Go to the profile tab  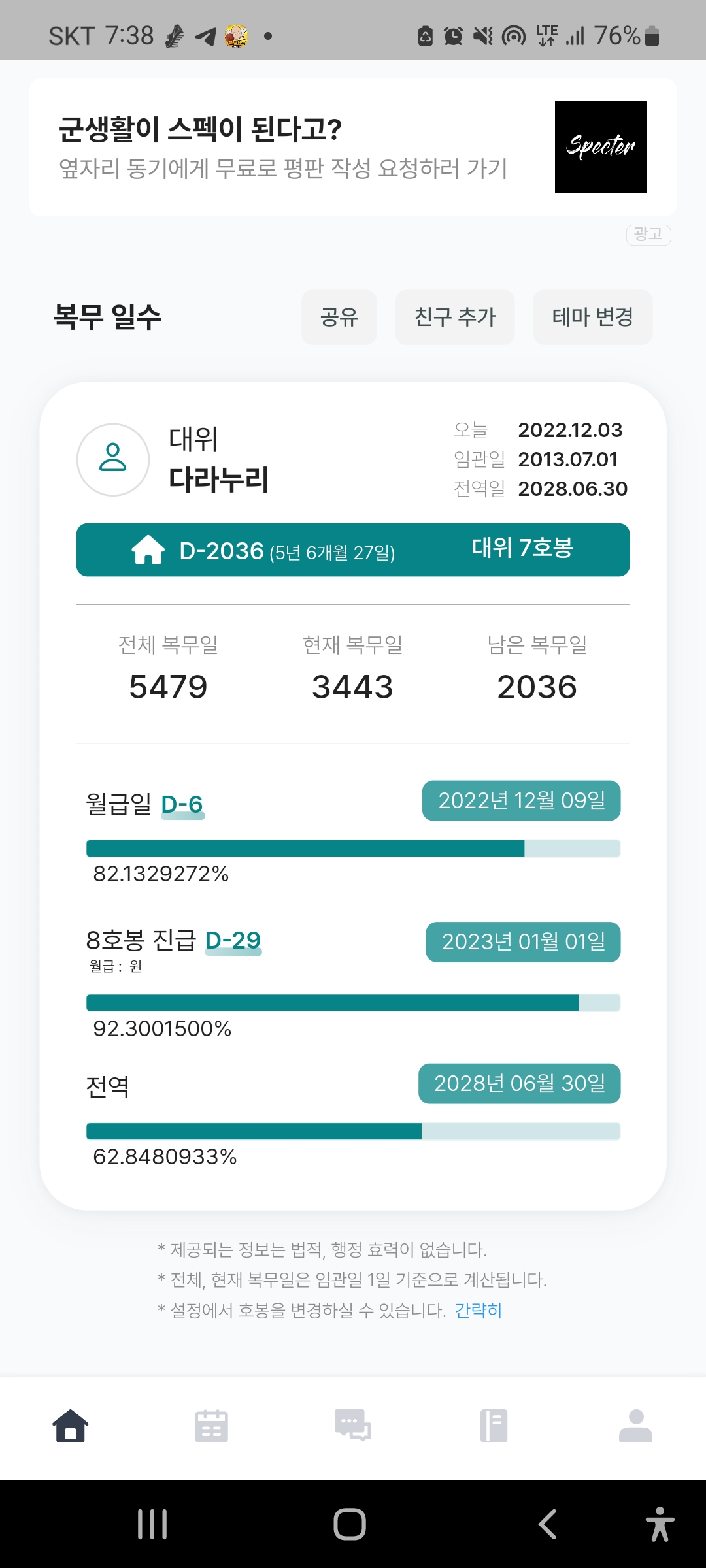tap(635, 1426)
